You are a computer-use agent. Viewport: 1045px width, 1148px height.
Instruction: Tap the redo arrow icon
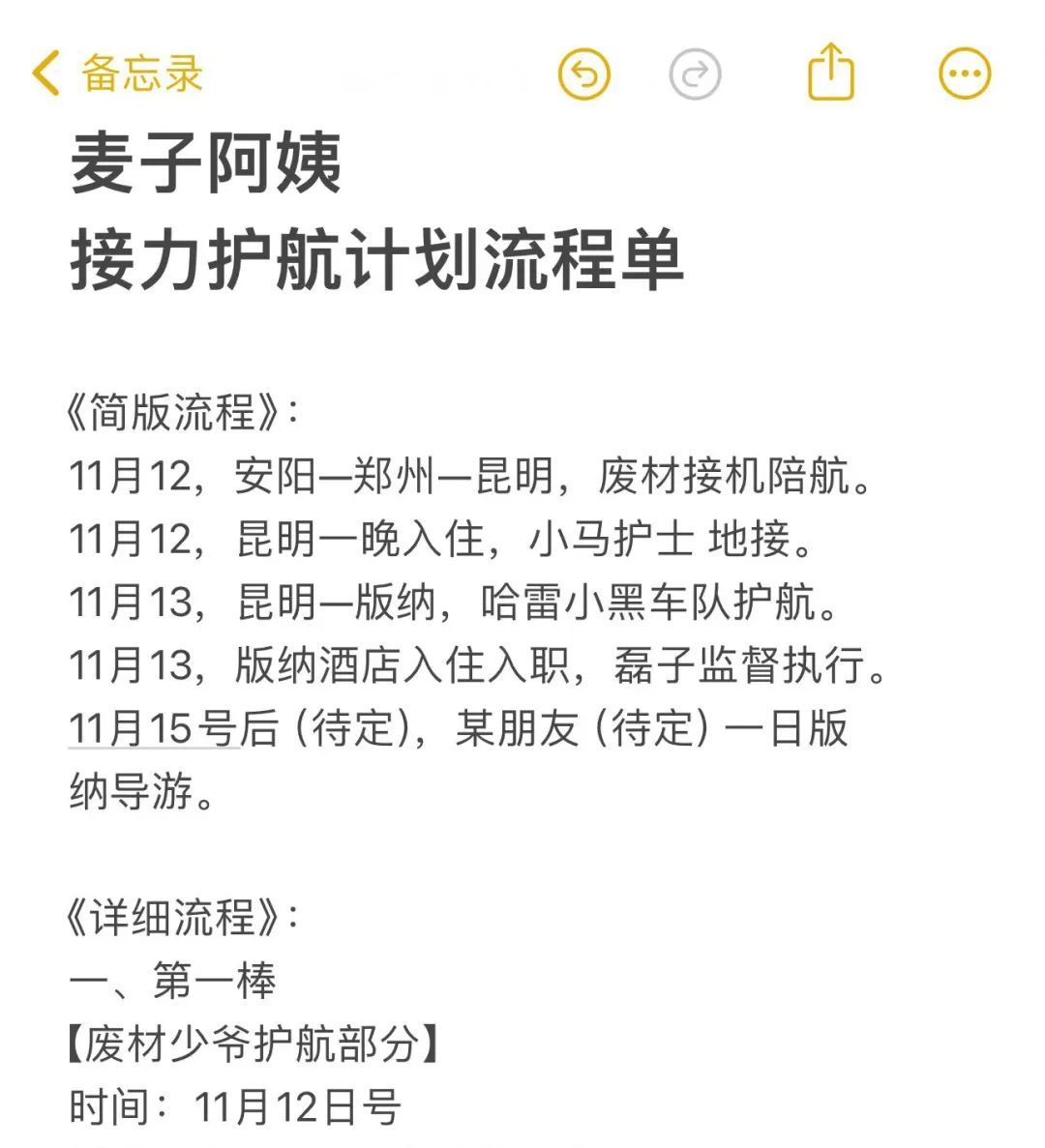[696, 72]
